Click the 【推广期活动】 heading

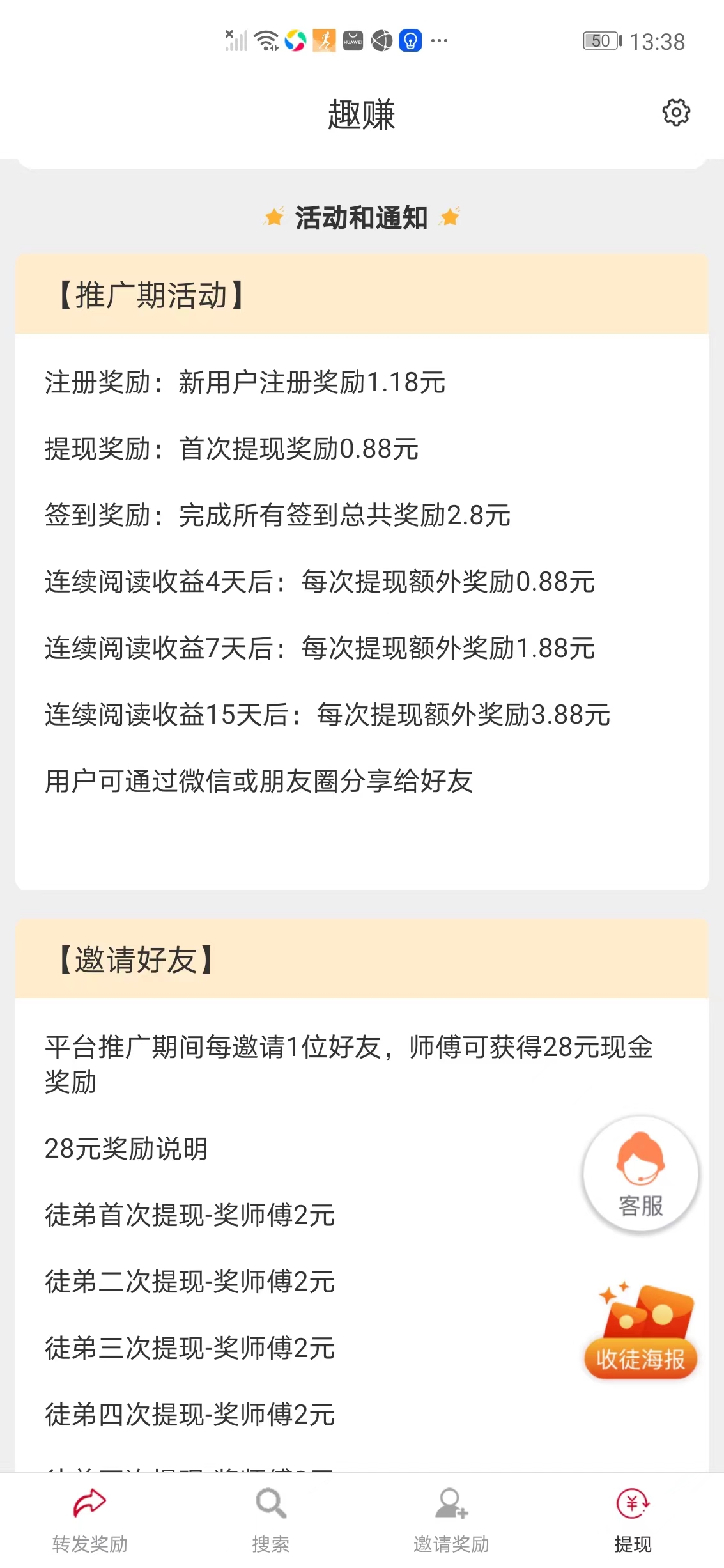150,293
